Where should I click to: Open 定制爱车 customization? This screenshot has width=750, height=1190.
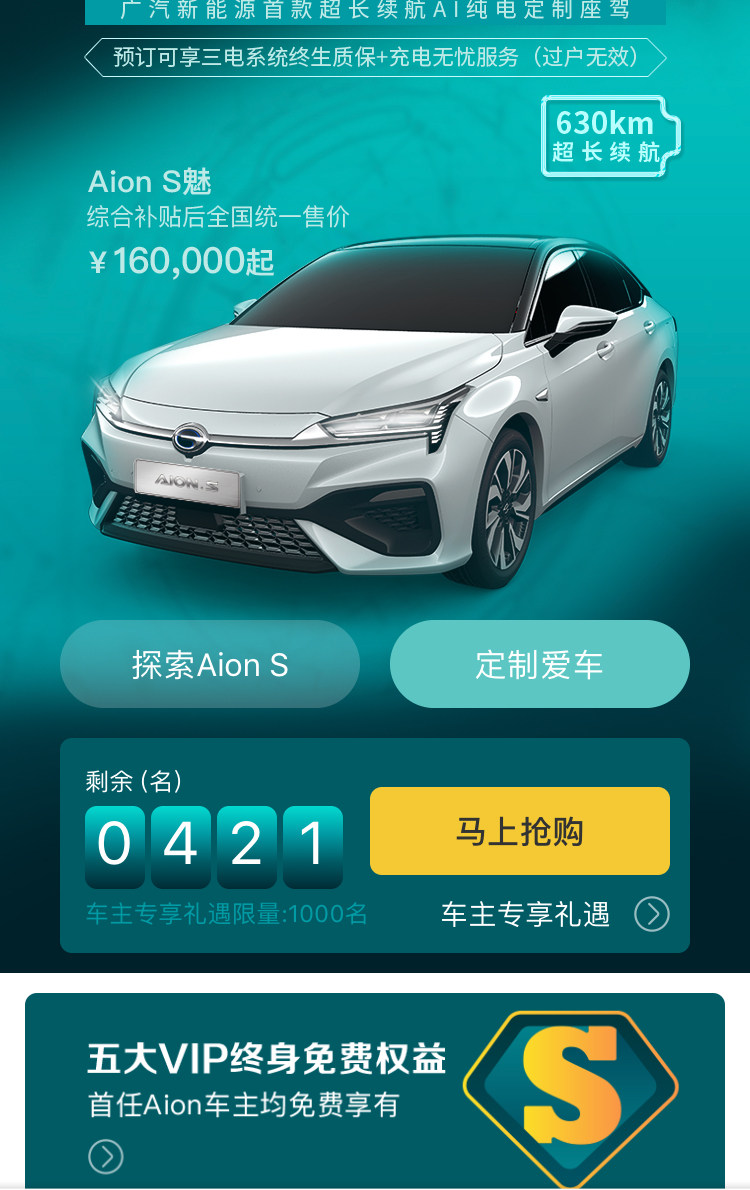point(539,665)
